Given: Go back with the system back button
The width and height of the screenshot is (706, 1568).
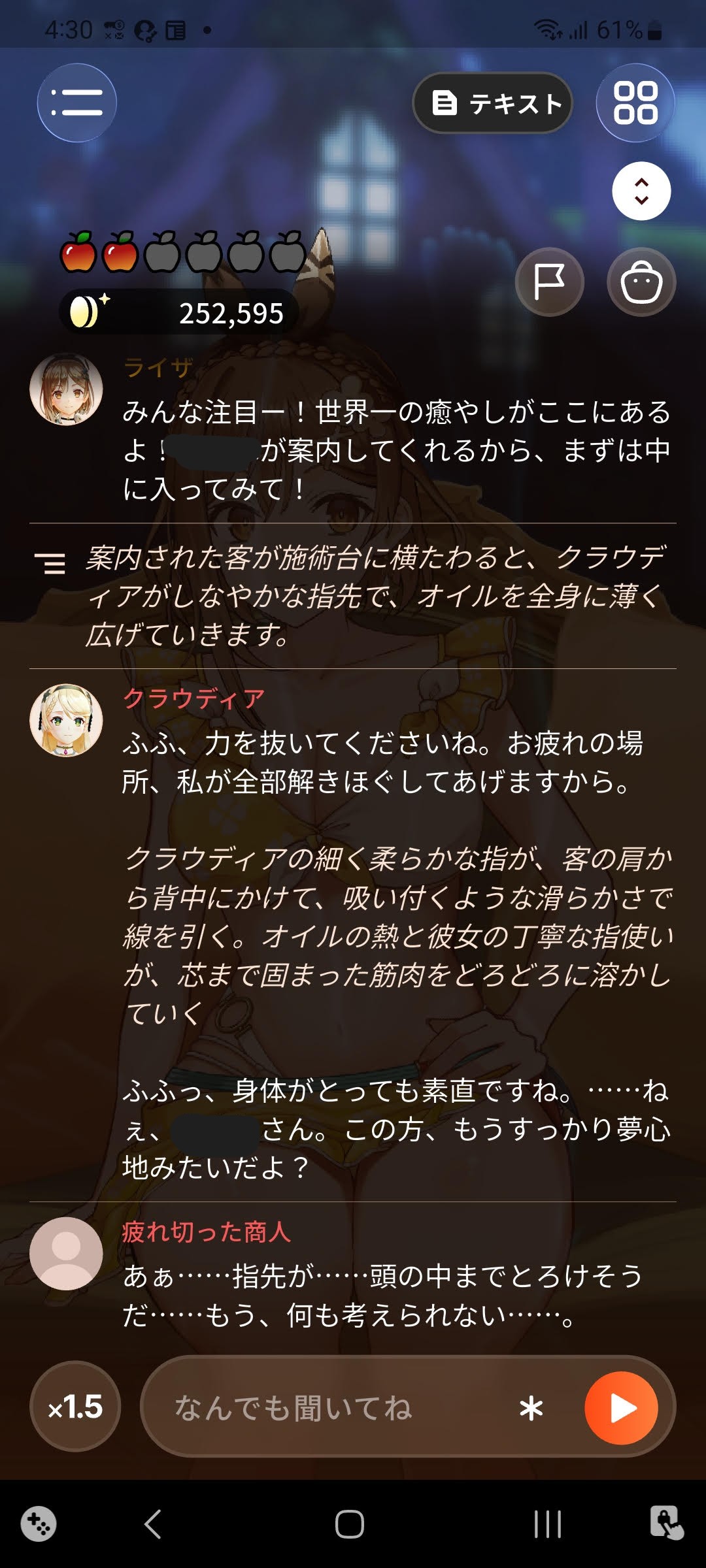Looking at the screenshot, I should (x=152, y=1525).
